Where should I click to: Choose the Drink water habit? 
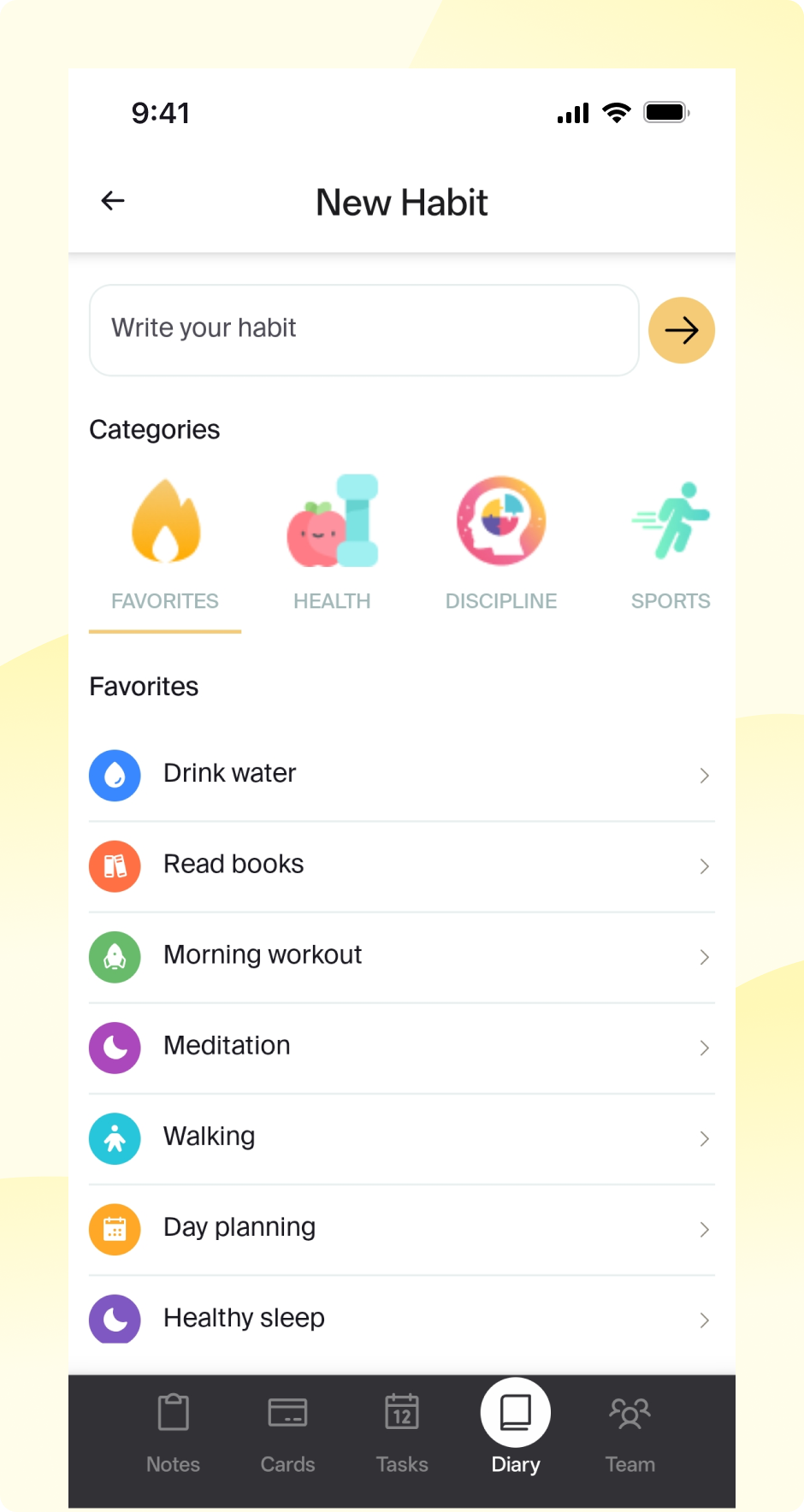[401, 775]
